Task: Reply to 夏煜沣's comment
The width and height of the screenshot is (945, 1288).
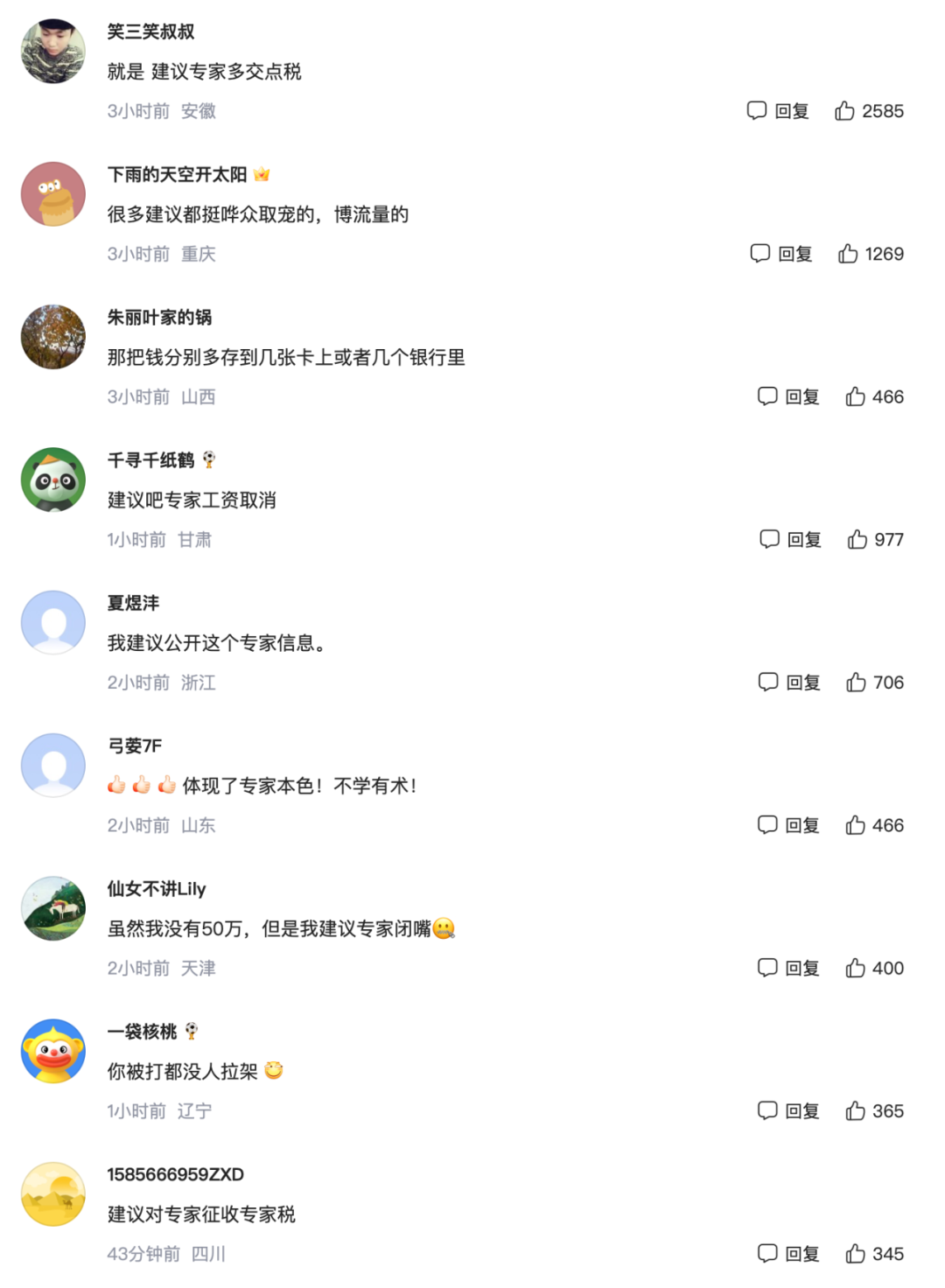Action: pyautogui.click(x=789, y=682)
